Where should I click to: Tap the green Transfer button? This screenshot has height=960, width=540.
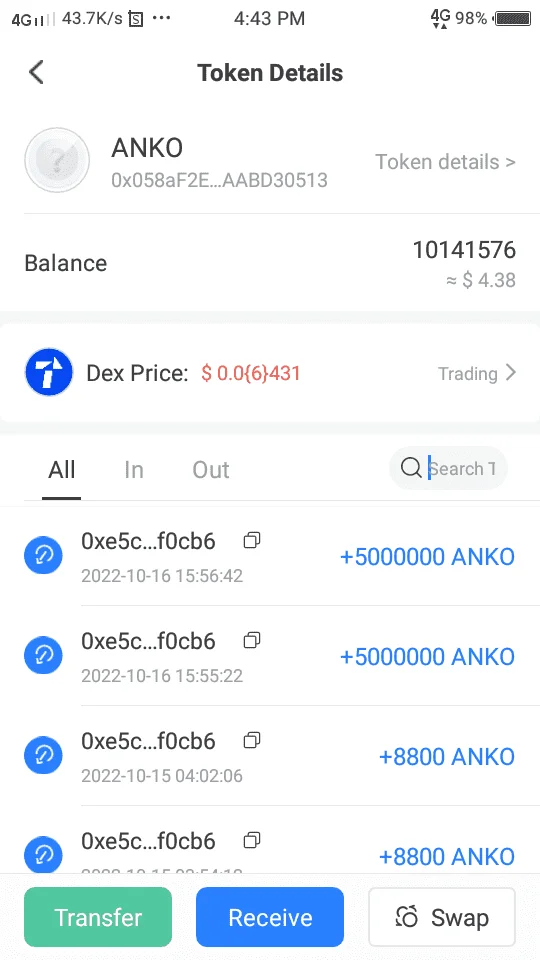point(98,917)
